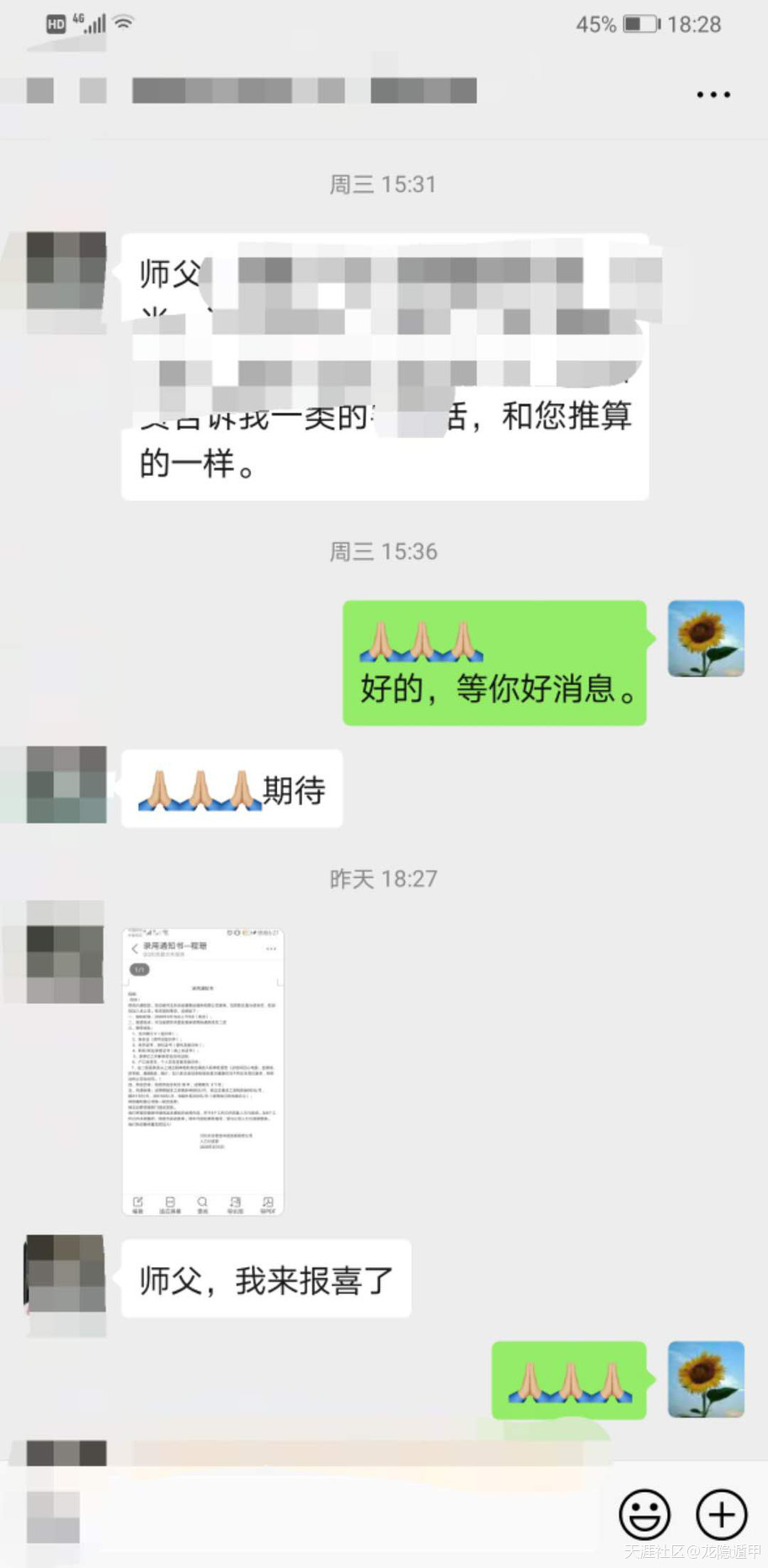Open the chat info overflow menu
Image resolution: width=768 pixels, height=1568 pixels.
[712, 94]
